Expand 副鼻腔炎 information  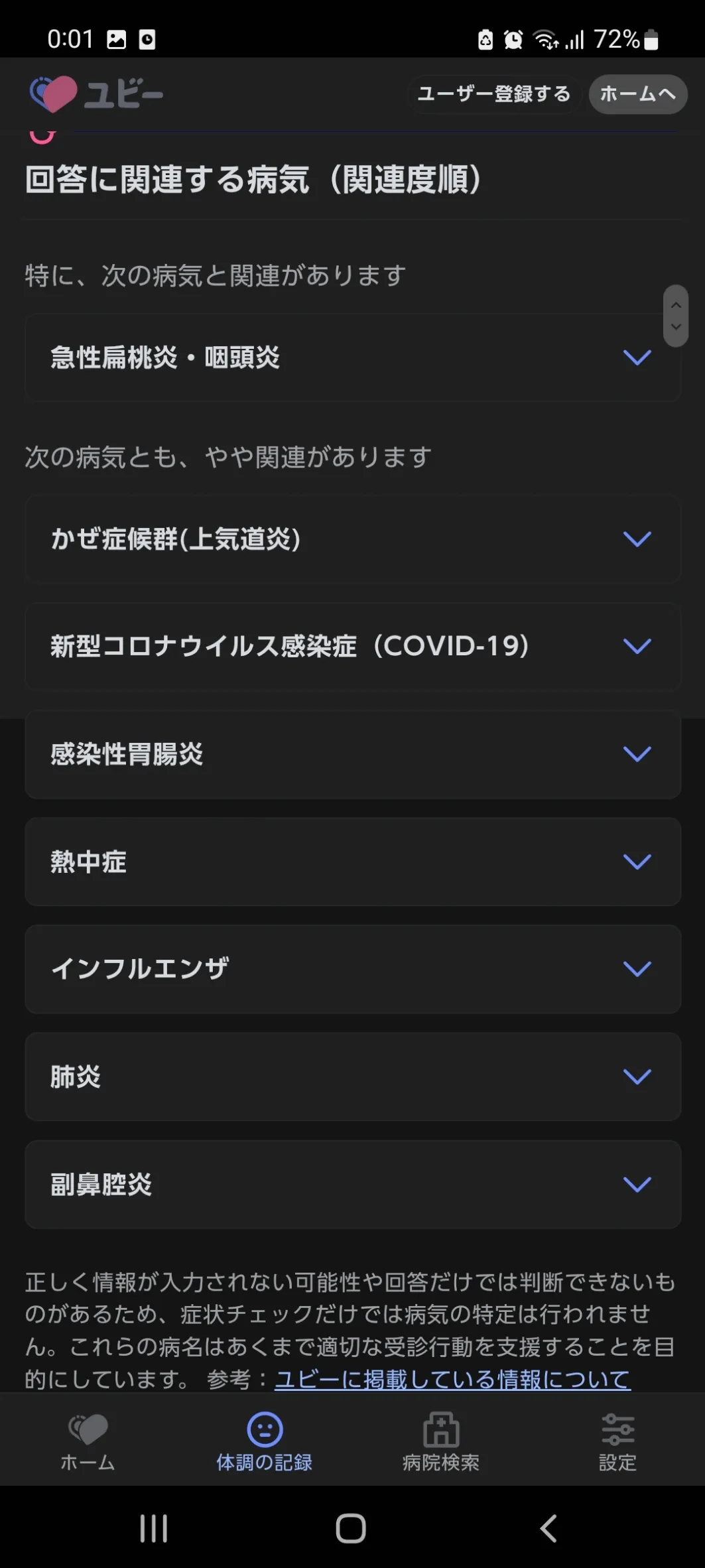click(x=353, y=1184)
